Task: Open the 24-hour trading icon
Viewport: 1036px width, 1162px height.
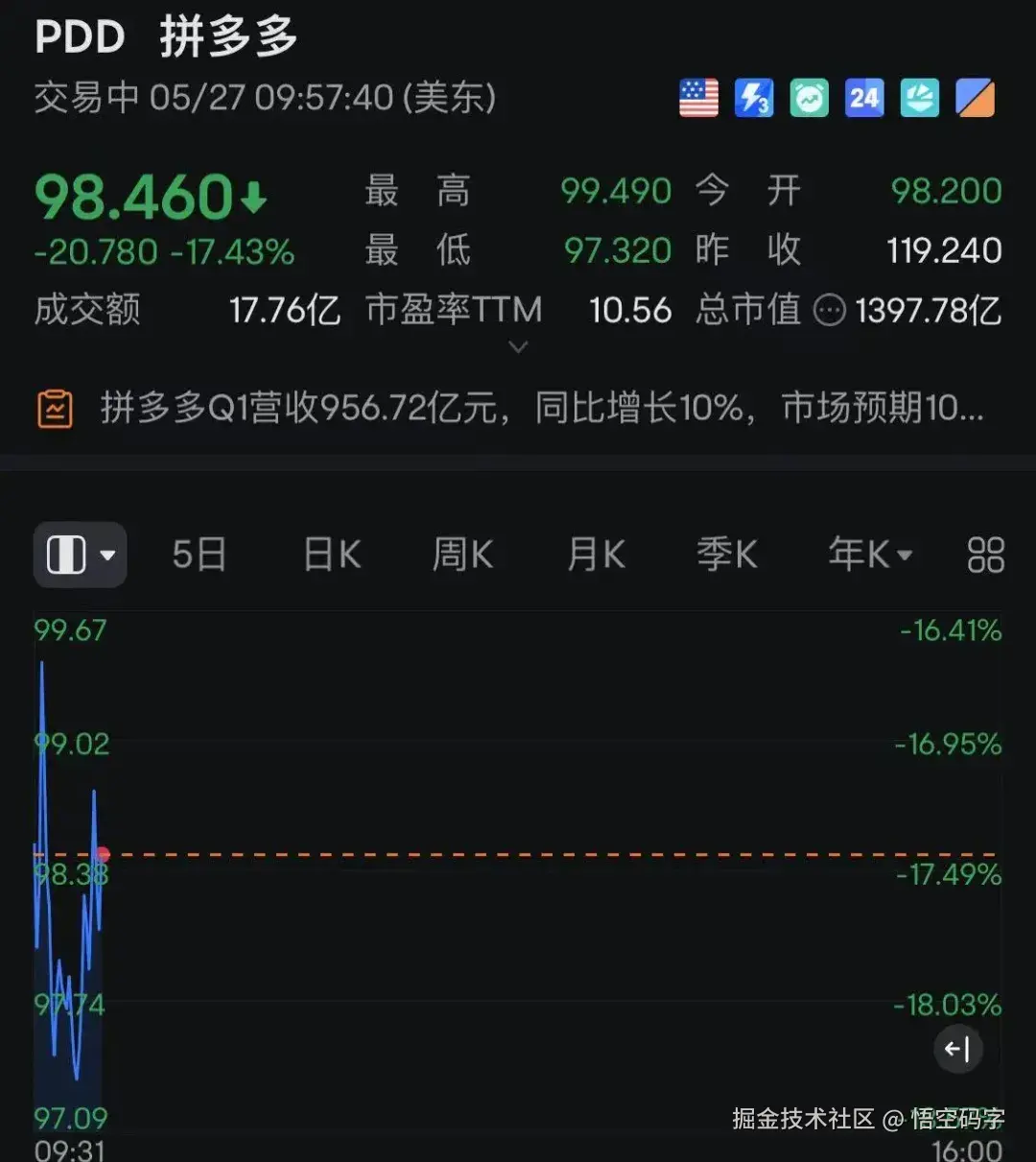Action: [x=863, y=98]
